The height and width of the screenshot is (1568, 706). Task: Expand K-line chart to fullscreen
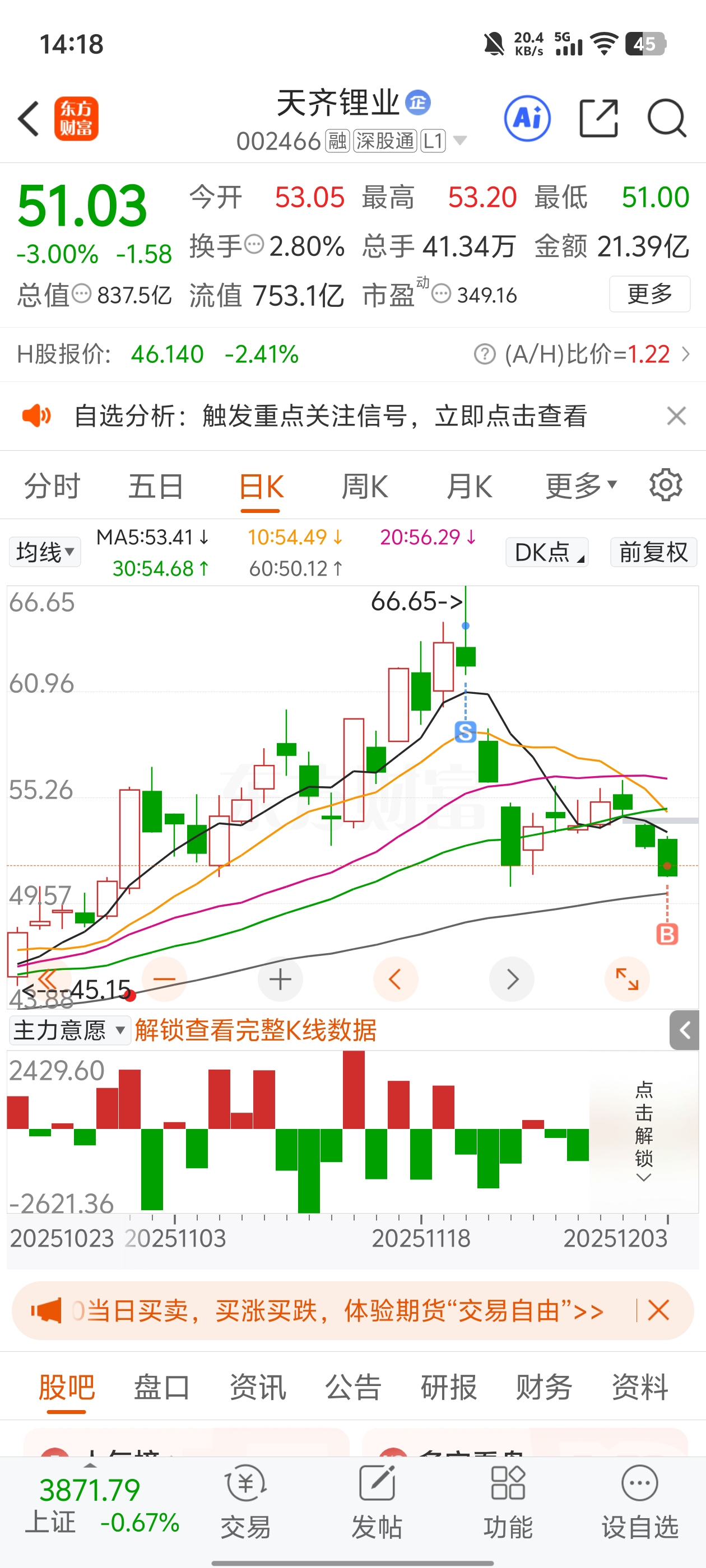tap(627, 979)
